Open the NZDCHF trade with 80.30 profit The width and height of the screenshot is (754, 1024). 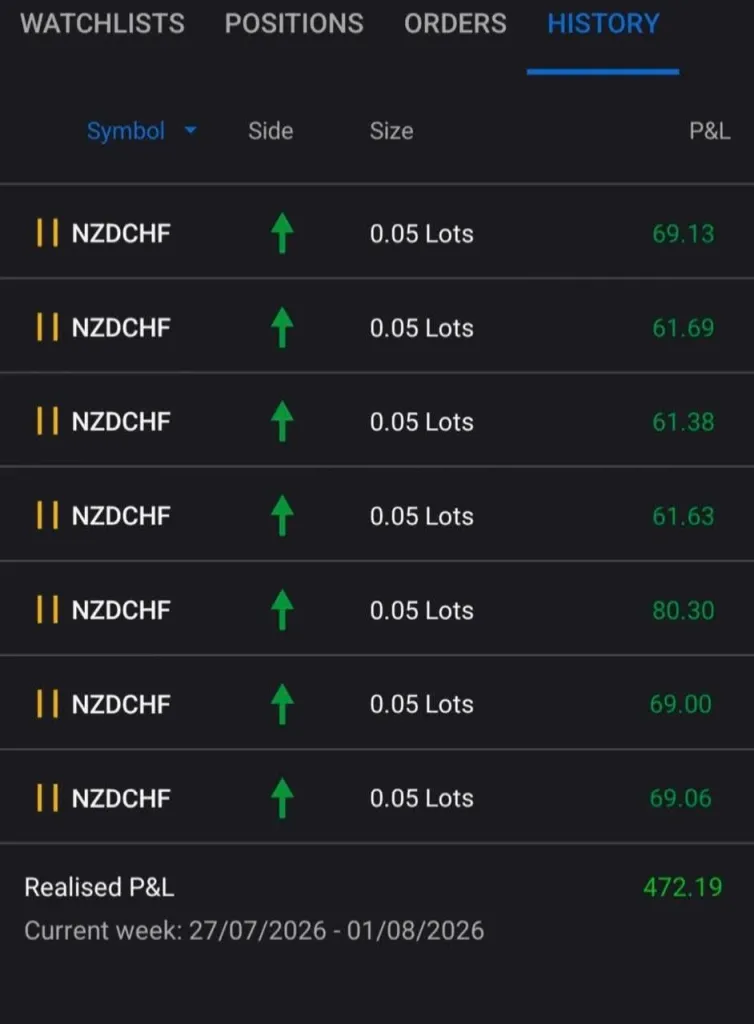pyautogui.click(x=377, y=609)
